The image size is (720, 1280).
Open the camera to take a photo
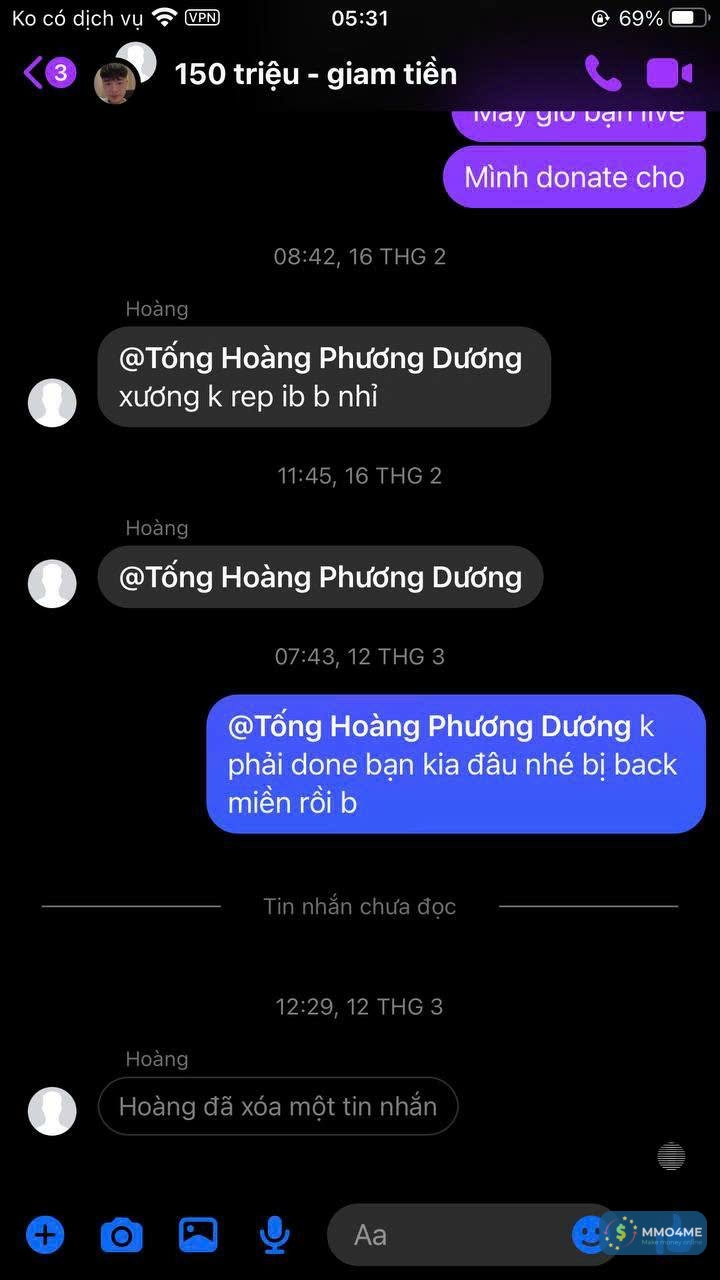point(122,1235)
